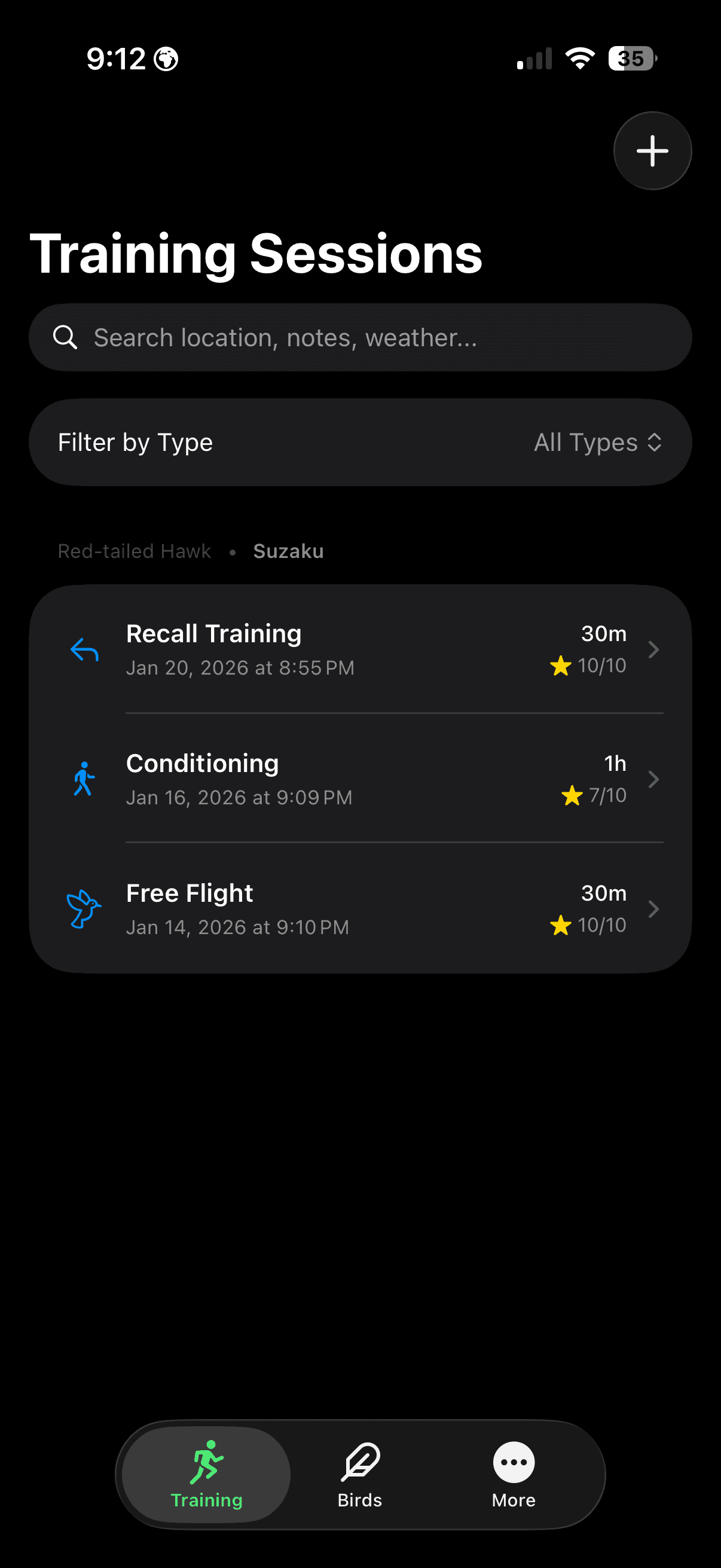Viewport: 721px width, 1568px height.
Task: Tap the 7/10 performance rating indicator
Action: tap(602, 795)
